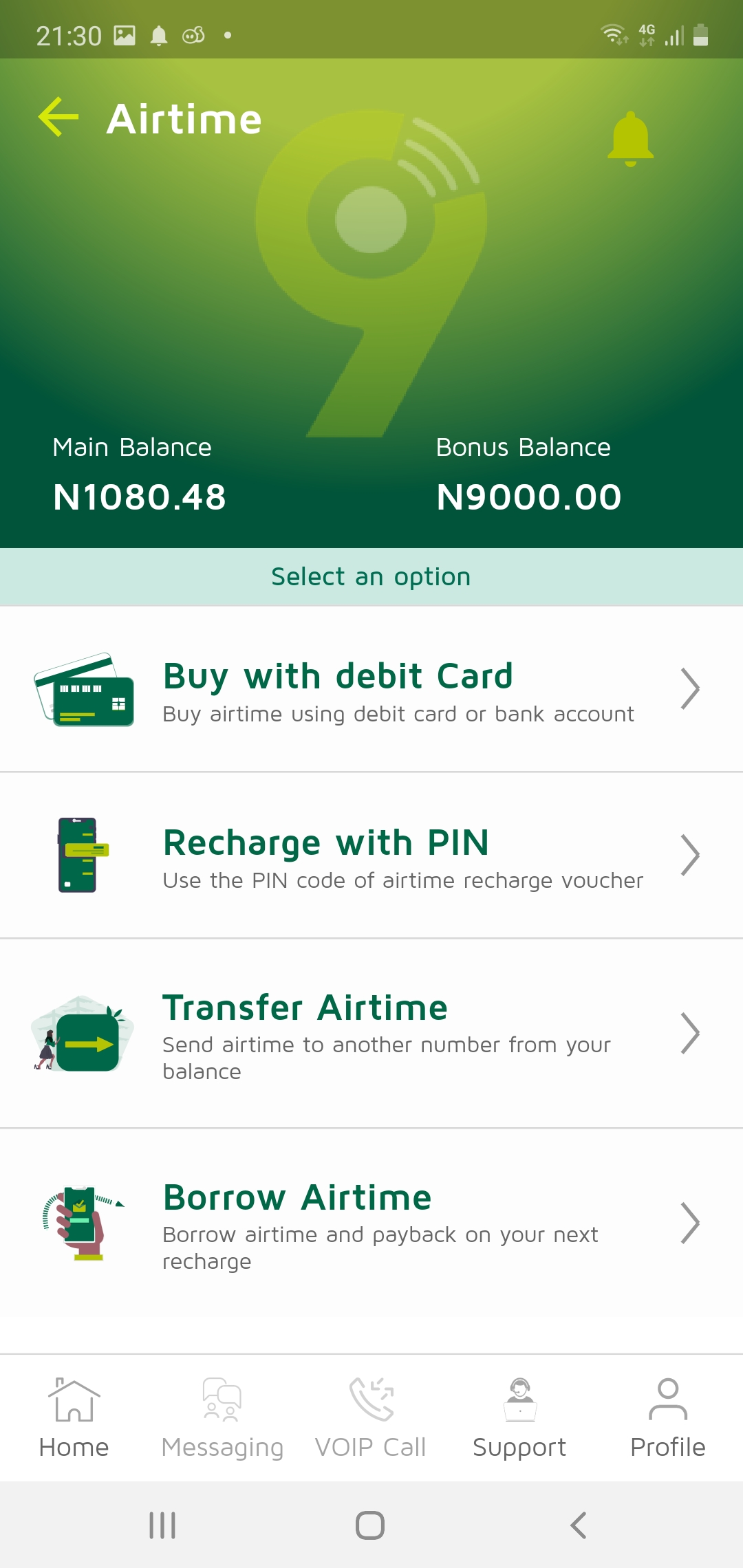The height and width of the screenshot is (1568, 743).
Task: Open the Support tab
Action: pyautogui.click(x=519, y=1418)
